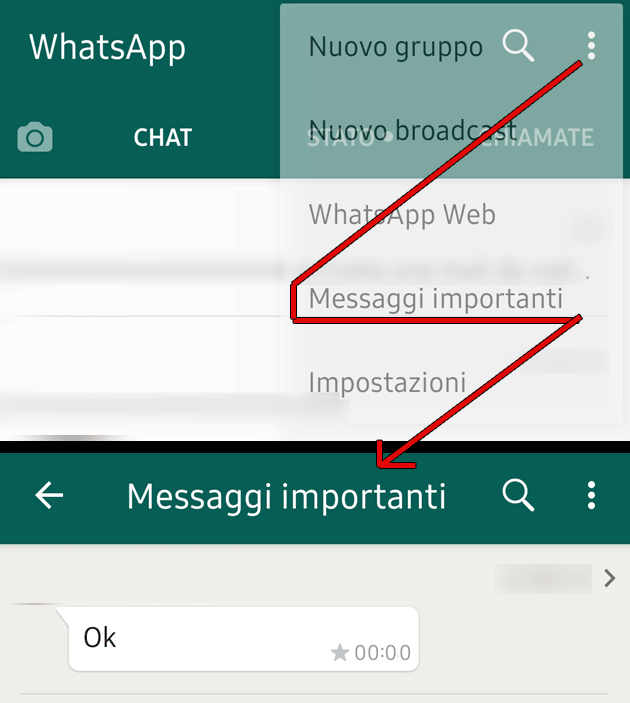Open WhatsApp Web from the menu

402,214
